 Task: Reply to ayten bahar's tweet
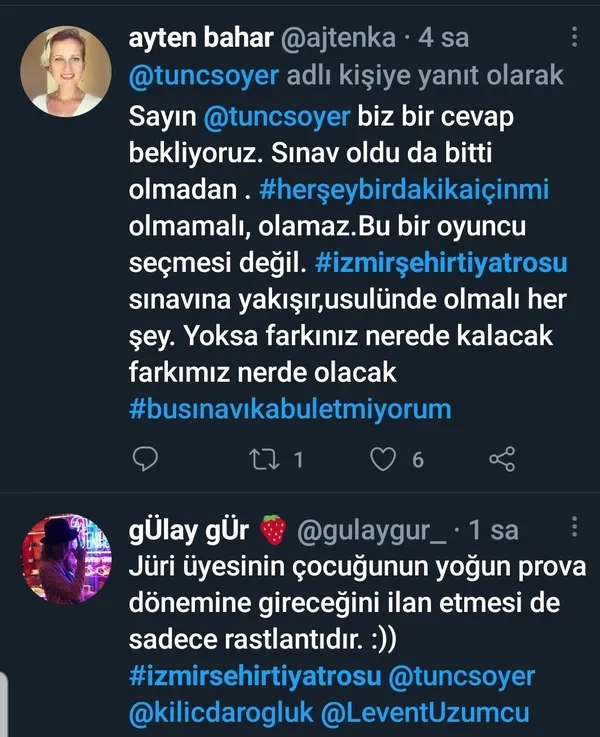point(145,459)
